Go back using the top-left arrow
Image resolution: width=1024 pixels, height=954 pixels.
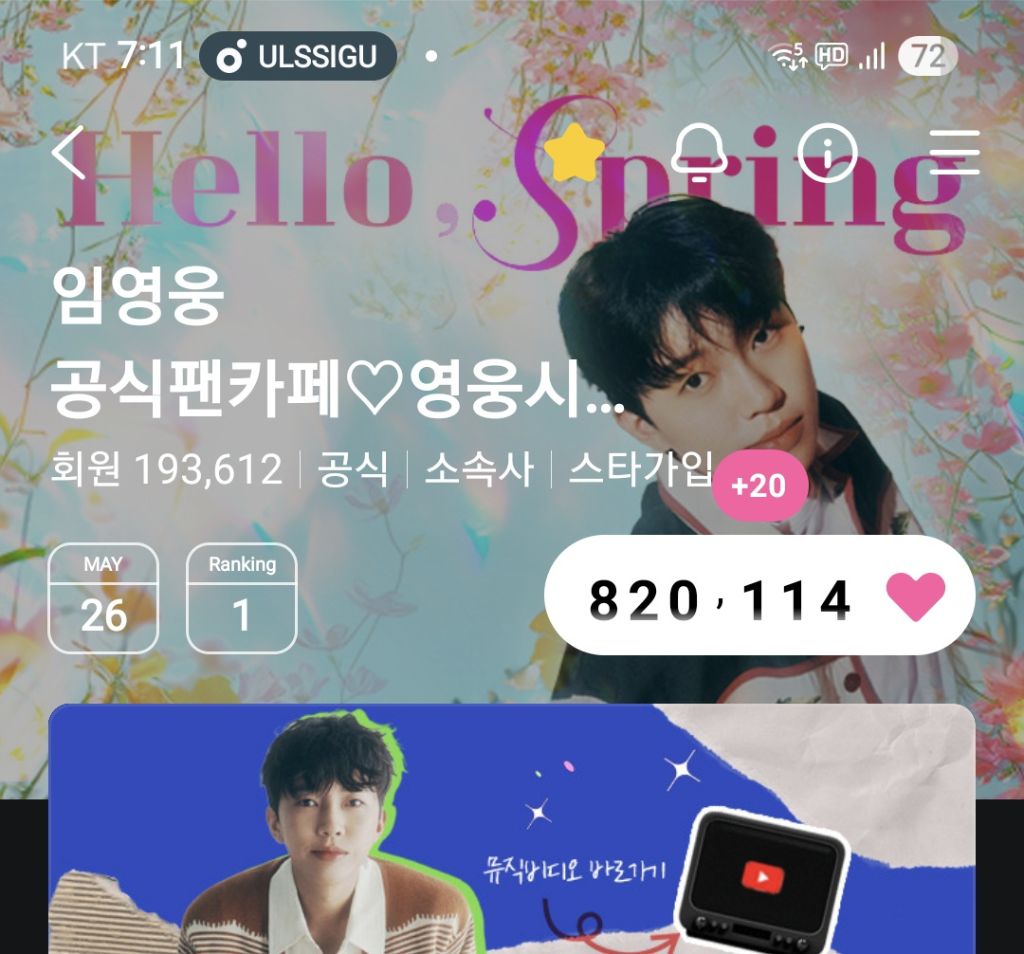pyautogui.click(x=69, y=153)
